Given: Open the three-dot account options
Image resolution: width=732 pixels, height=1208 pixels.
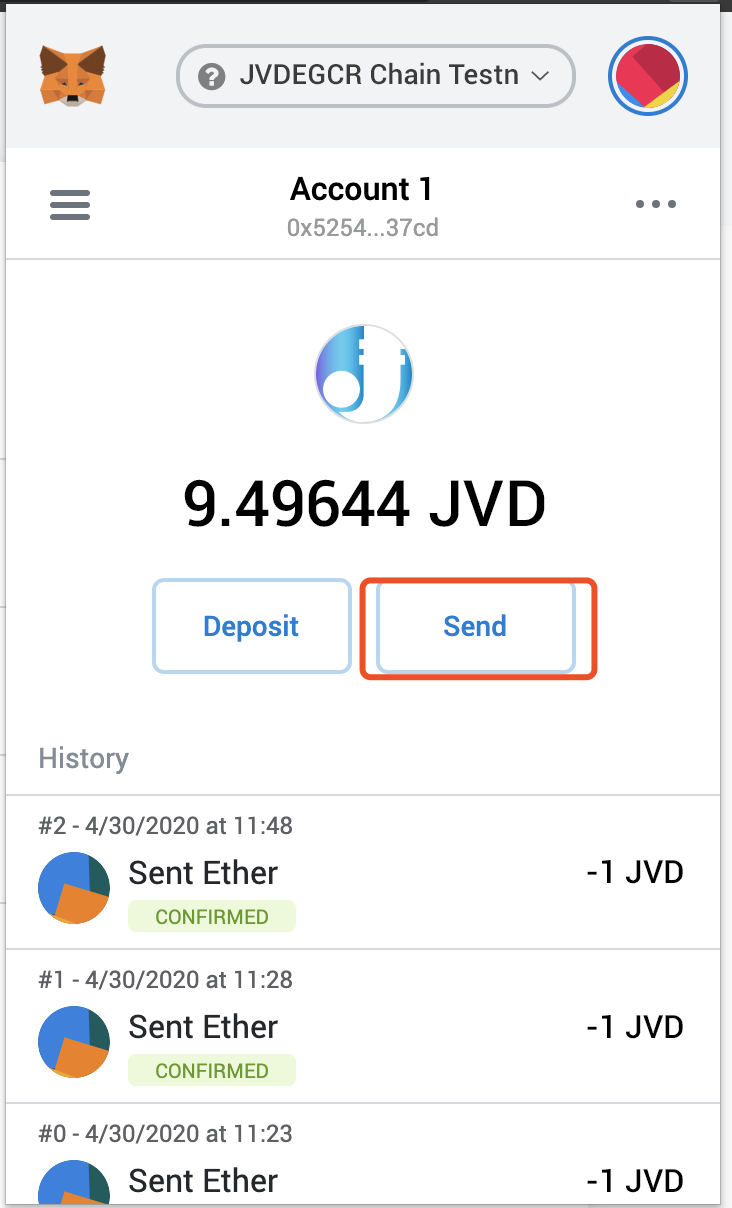Looking at the screenshot, I should pyautogui.click(x=656, y=205).
